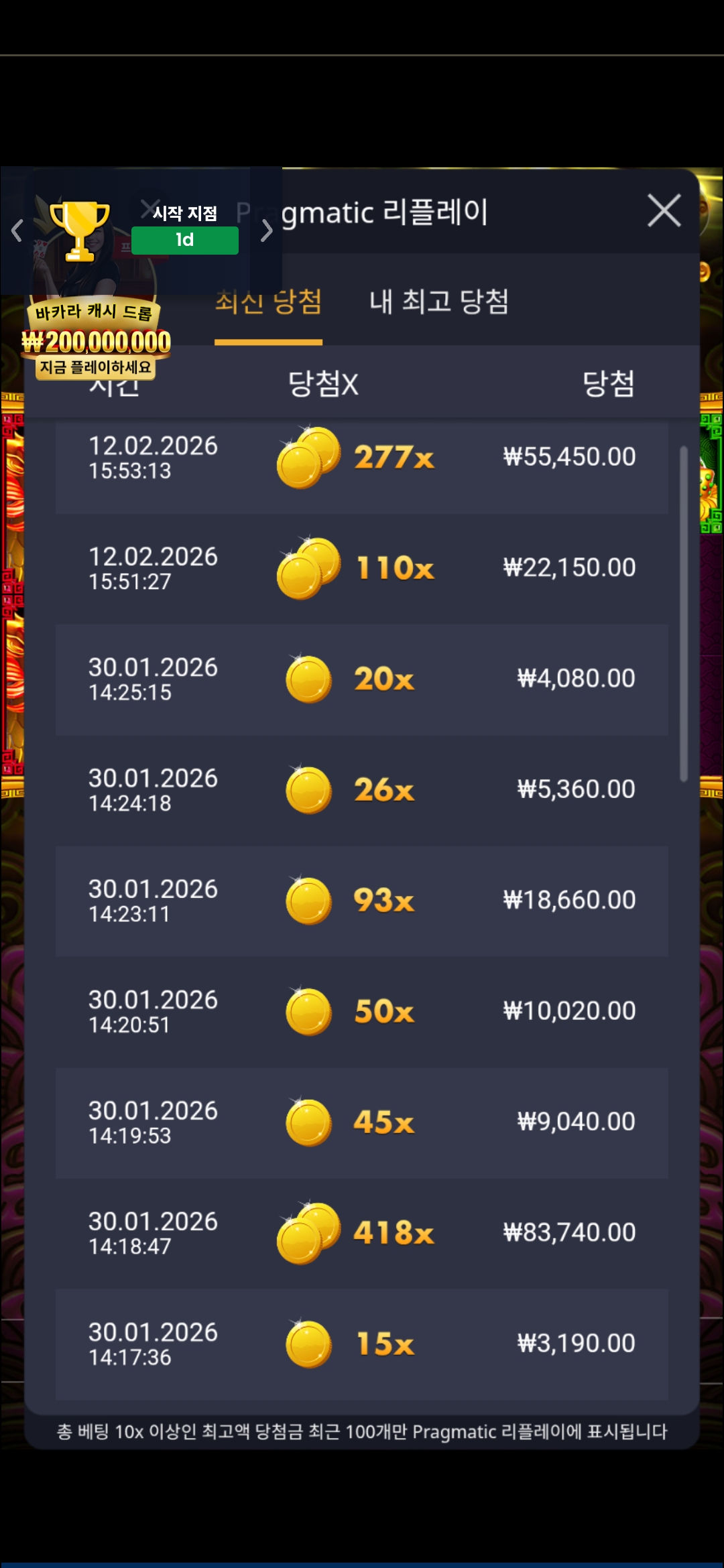The height and width of the screenshot is (1568, 724).
Task: Go to next promo banner arrow
Action: tap(266, 231)
